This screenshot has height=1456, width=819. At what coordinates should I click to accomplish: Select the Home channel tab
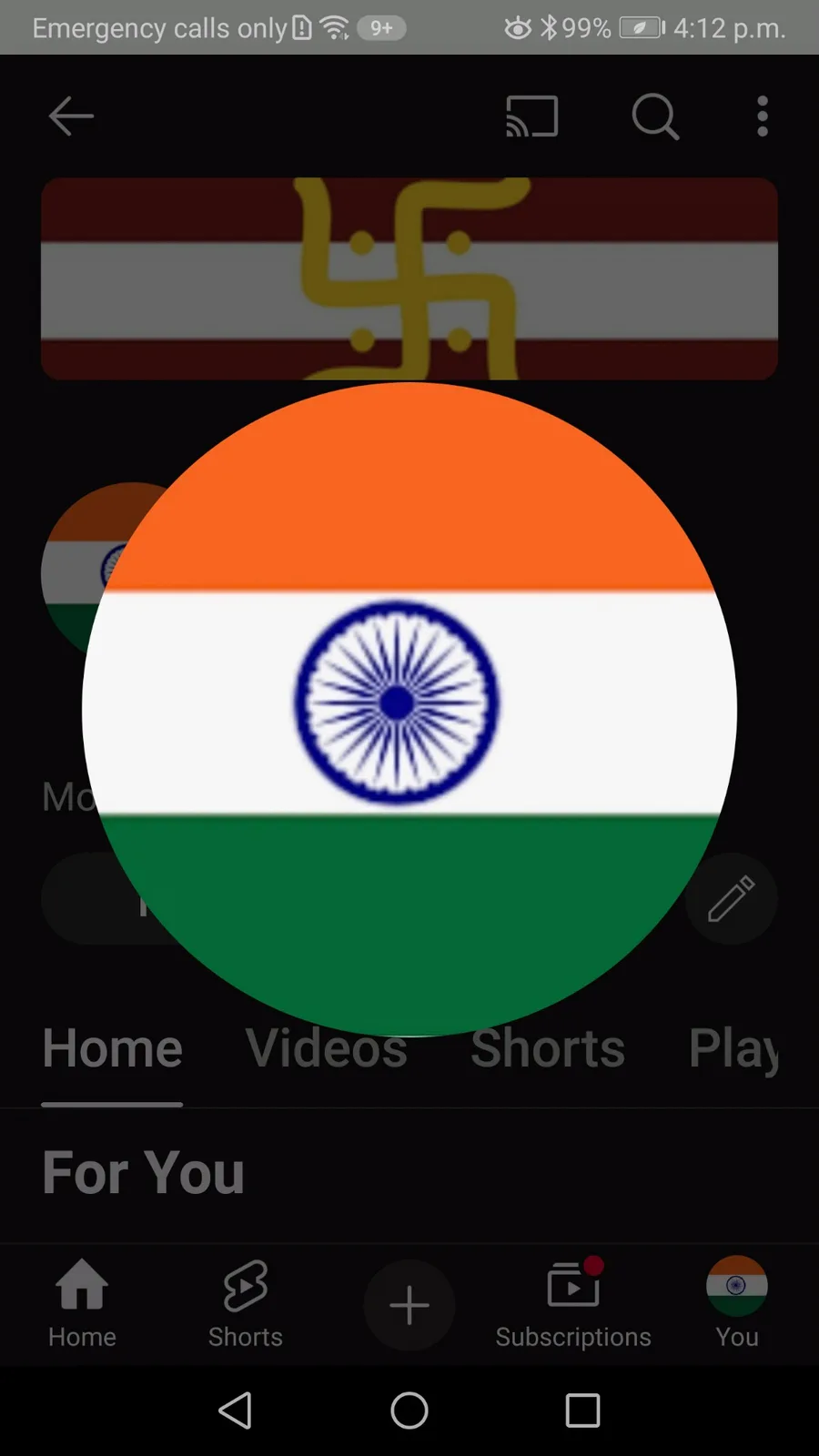[x=112, y=1048]
